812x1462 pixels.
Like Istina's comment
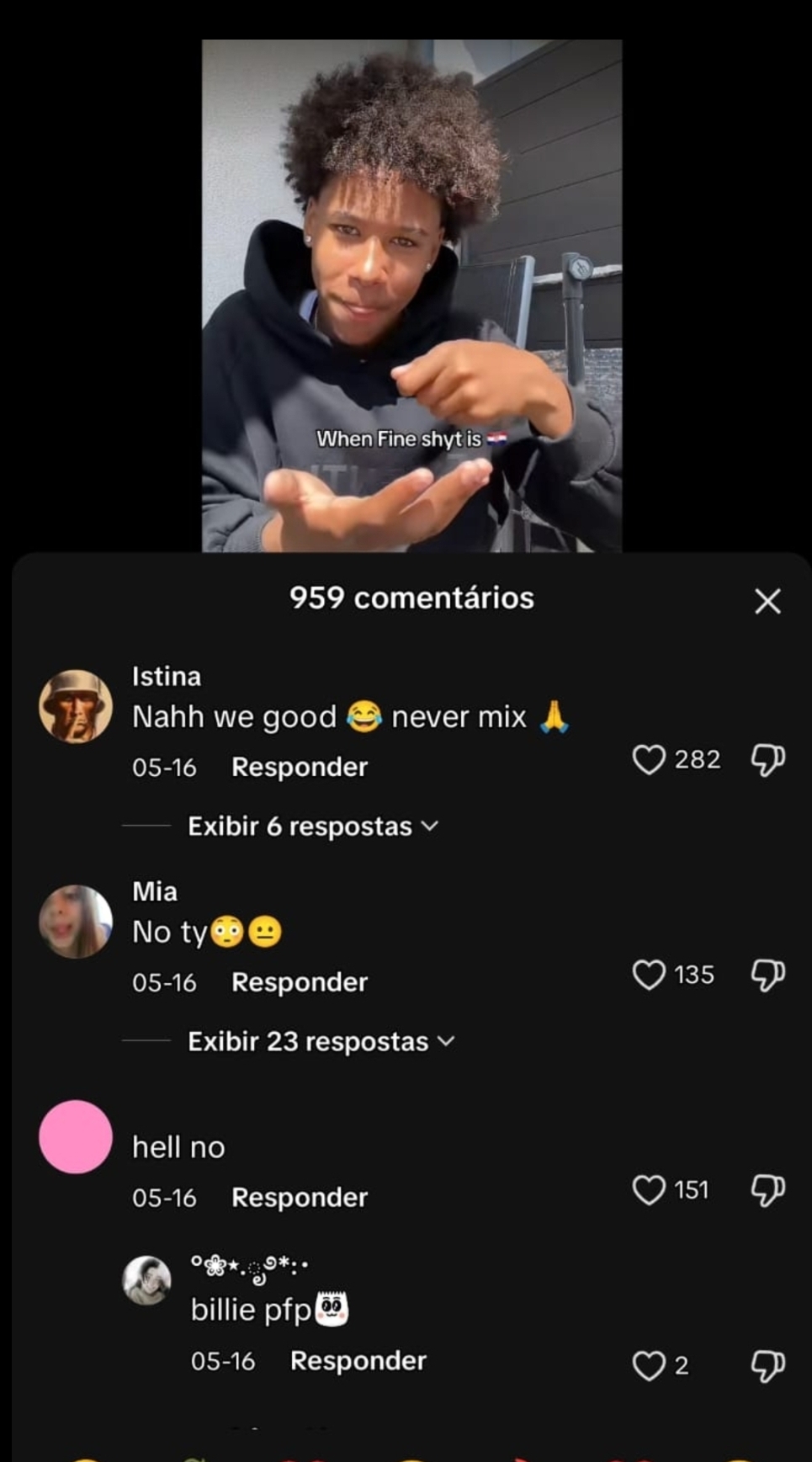pyautogui.click(x=649, y=759)
